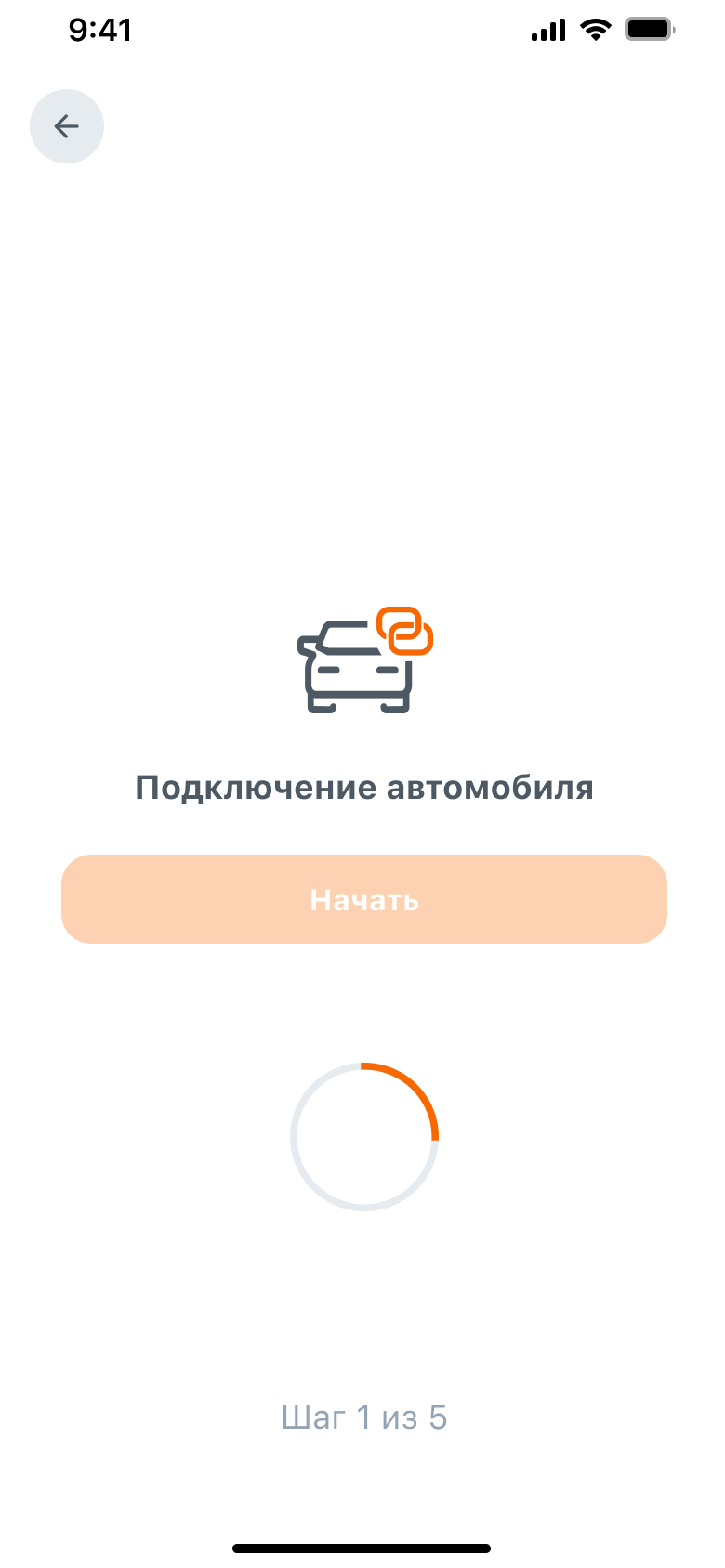Tap the Начать button
The image size is (725, 1568).
[x=364, y=899]
